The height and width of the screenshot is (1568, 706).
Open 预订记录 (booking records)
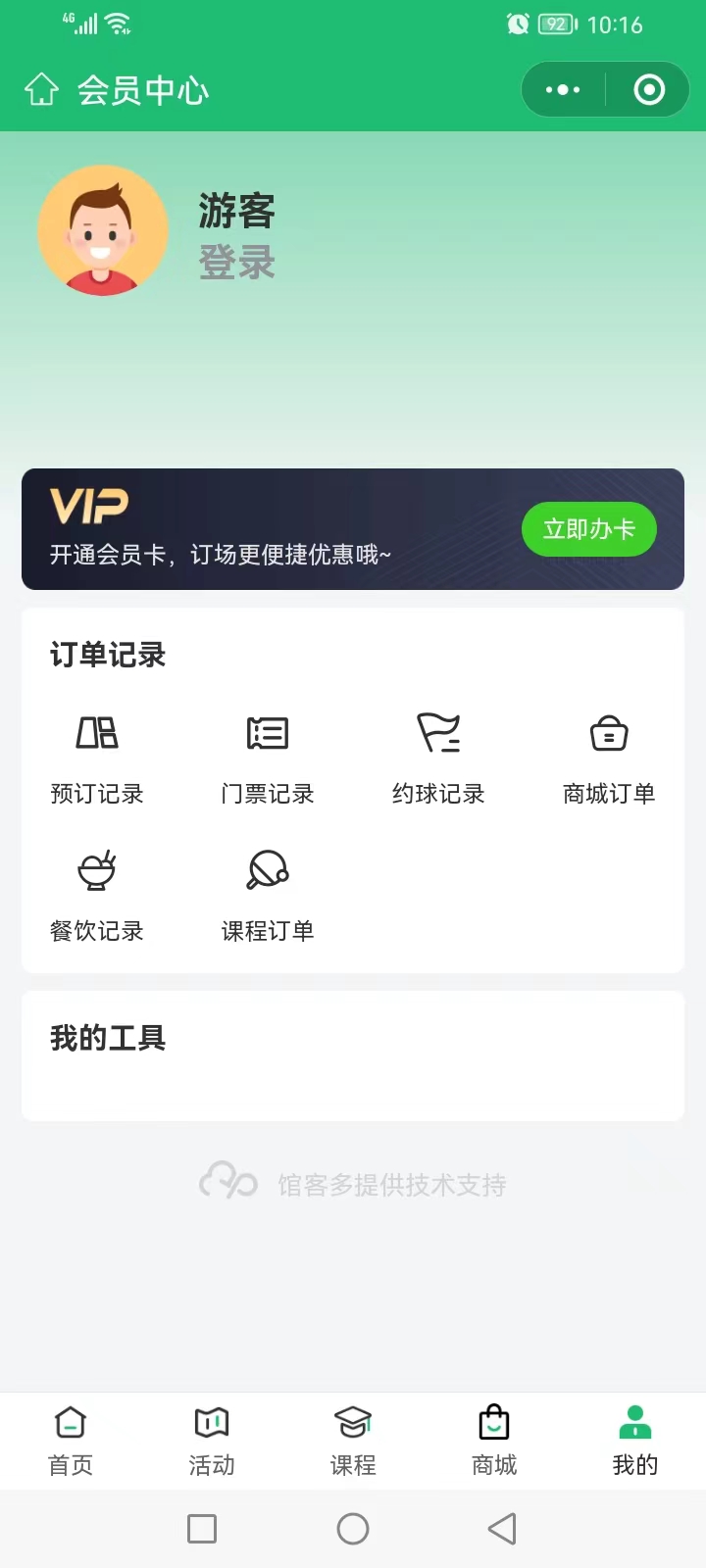(x=98, y=759)
